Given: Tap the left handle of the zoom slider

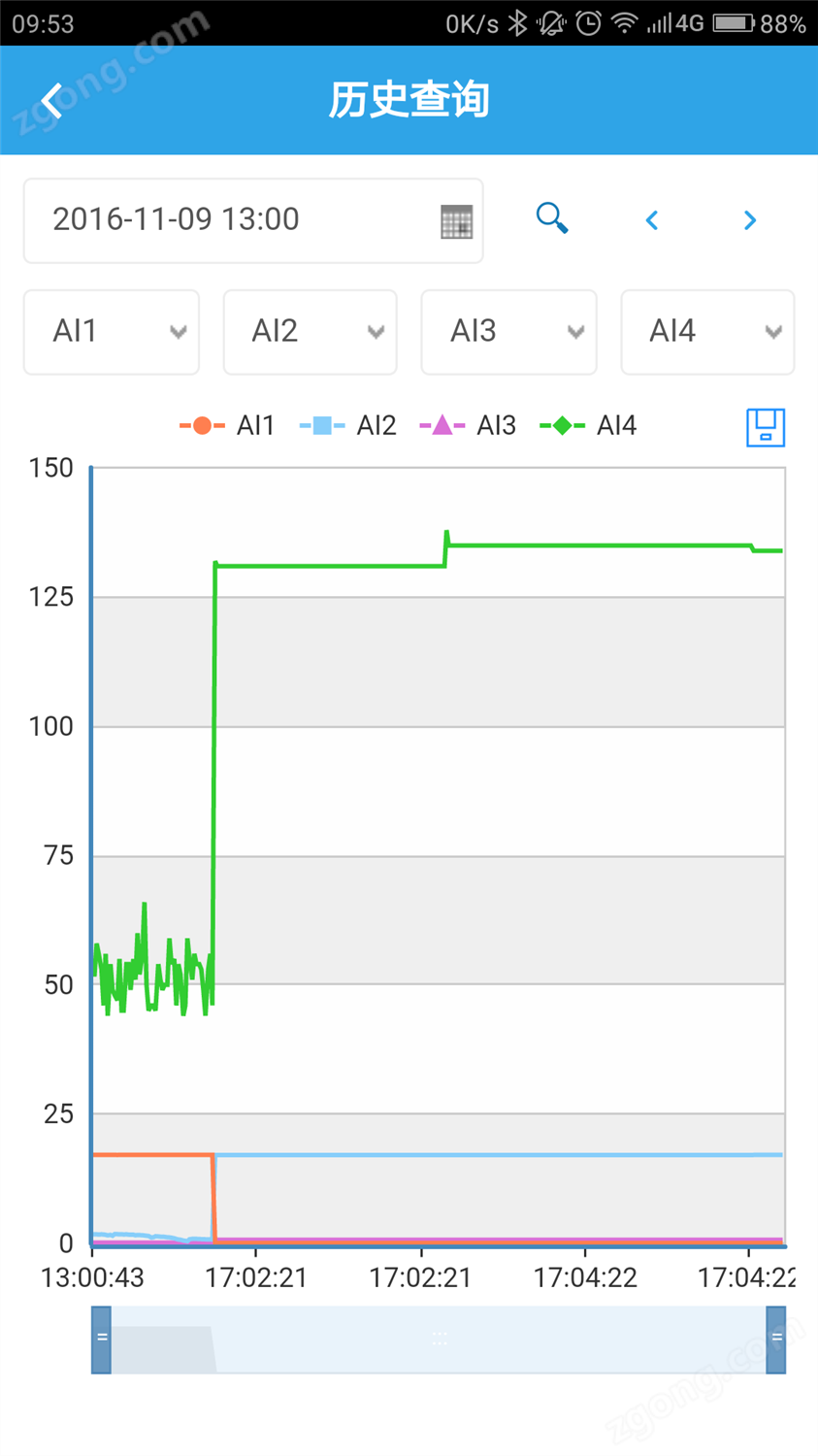Looking at the screenshot, I should (101, 1340).
